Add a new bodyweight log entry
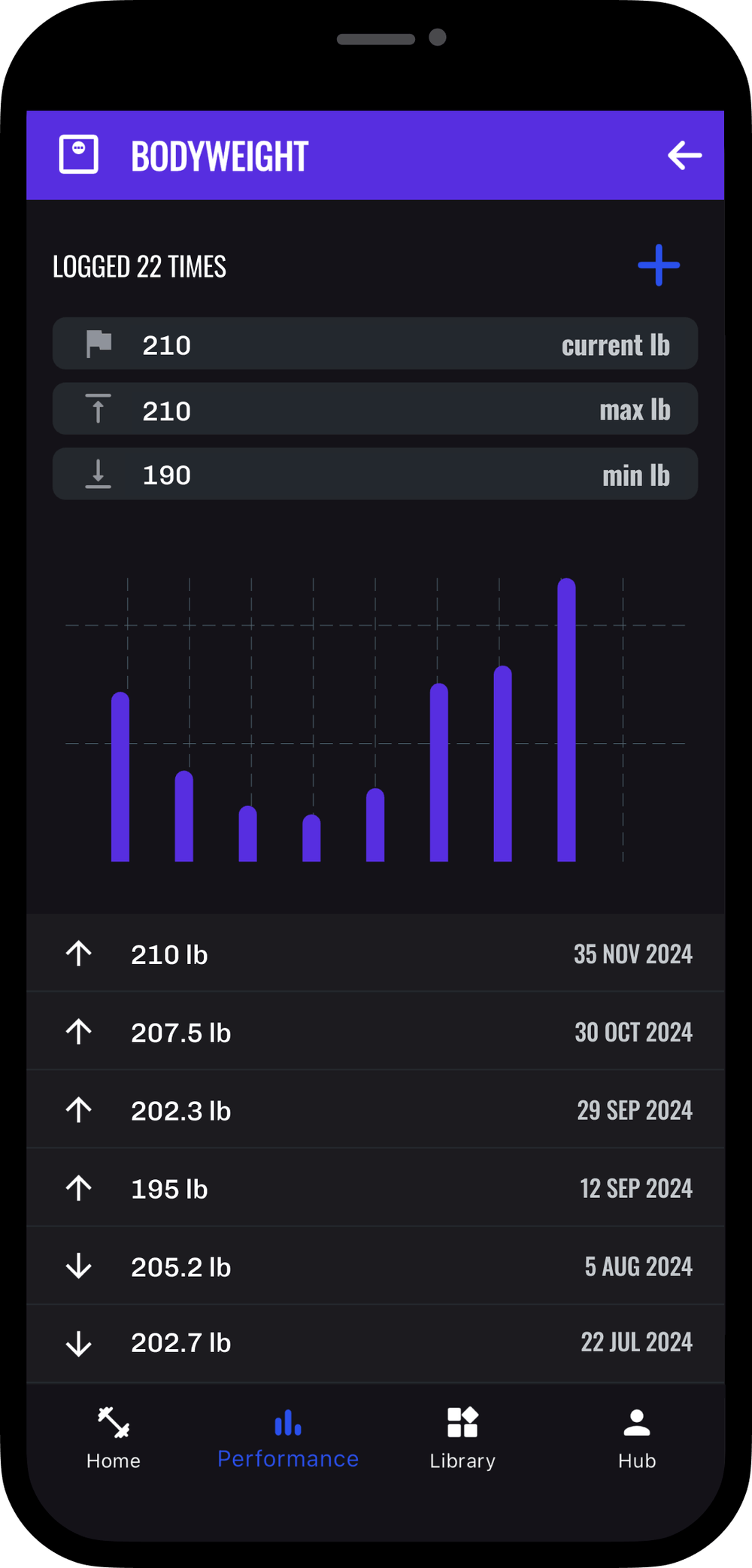 [659, 265]
